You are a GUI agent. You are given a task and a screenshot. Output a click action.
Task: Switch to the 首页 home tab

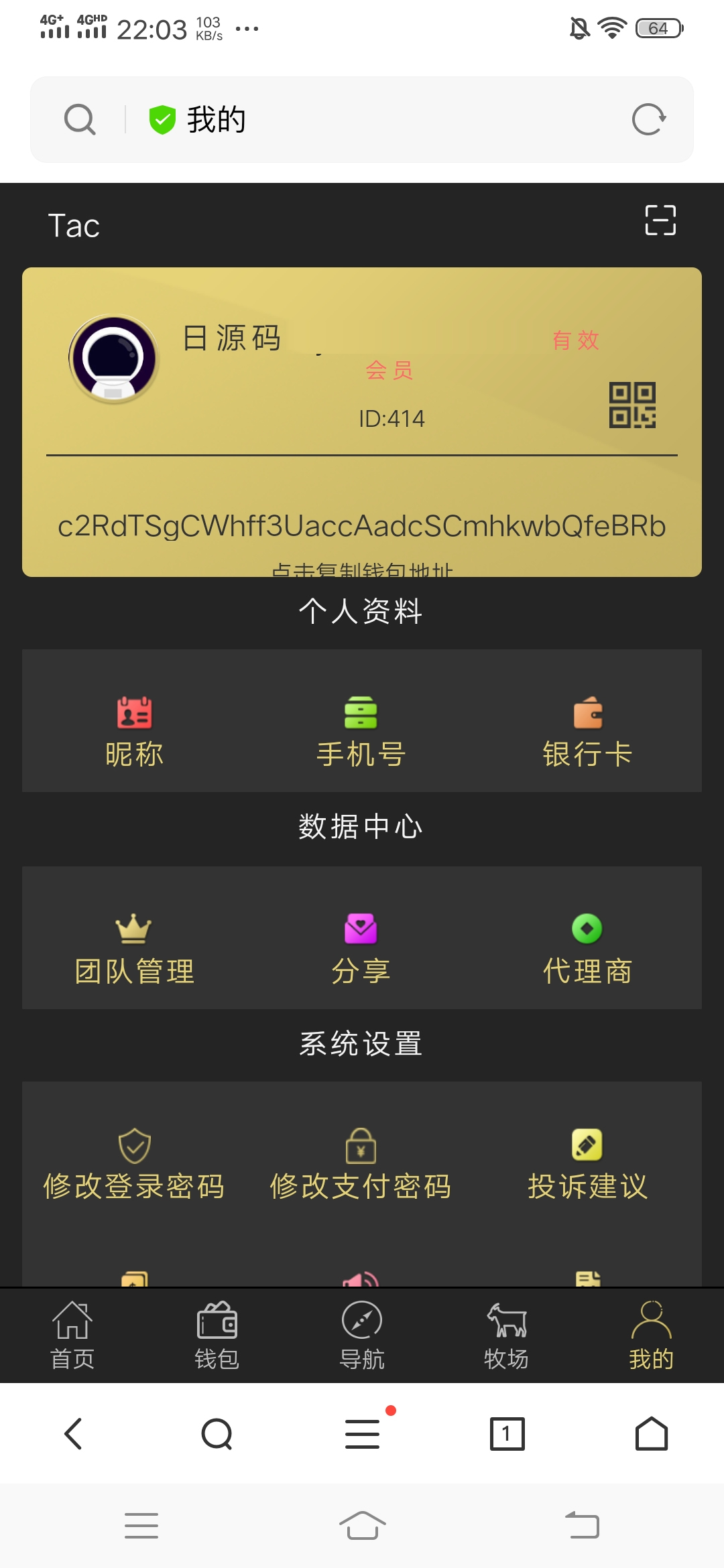click(72, 1335)
